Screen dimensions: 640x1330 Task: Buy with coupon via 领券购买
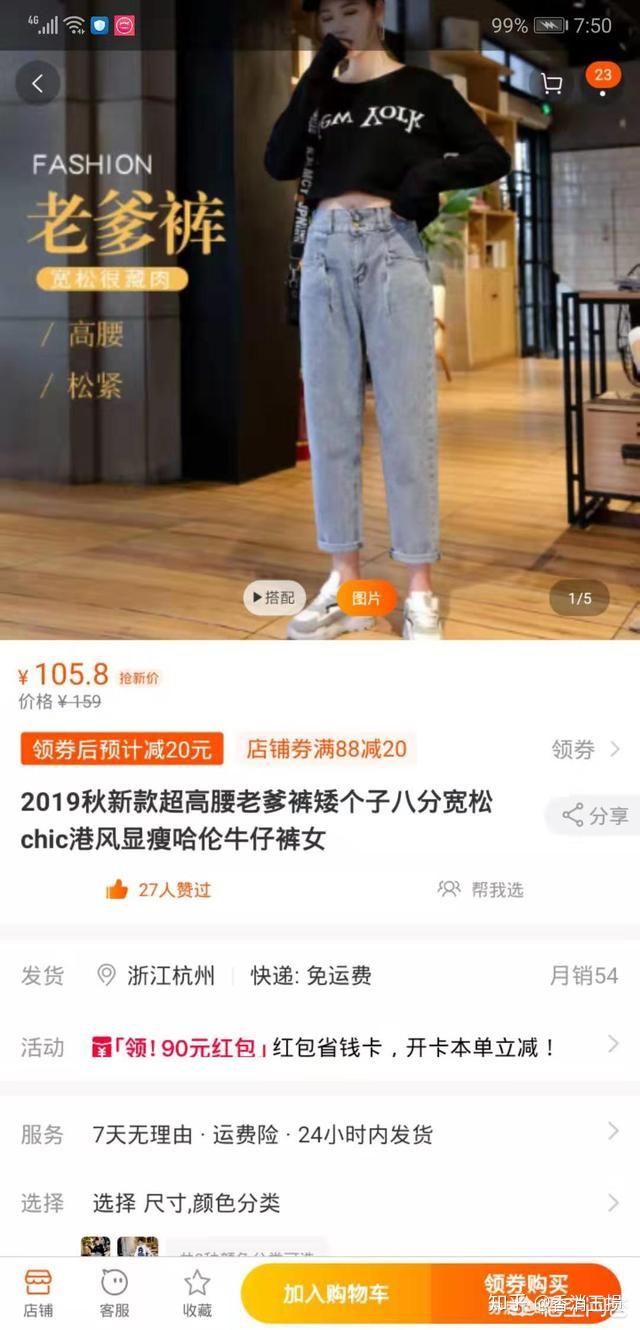(x=526, y=1293)
